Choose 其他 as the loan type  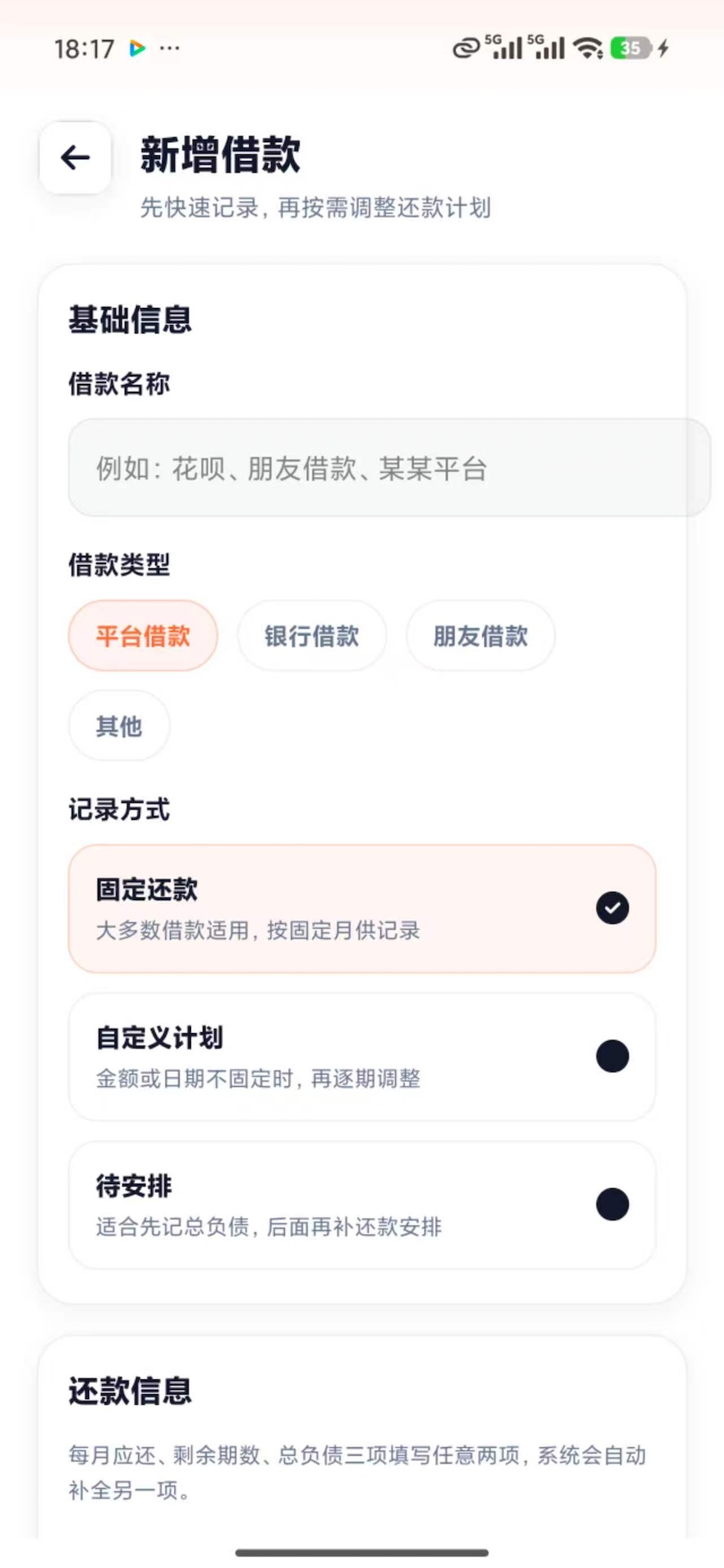tap(118, 726)
